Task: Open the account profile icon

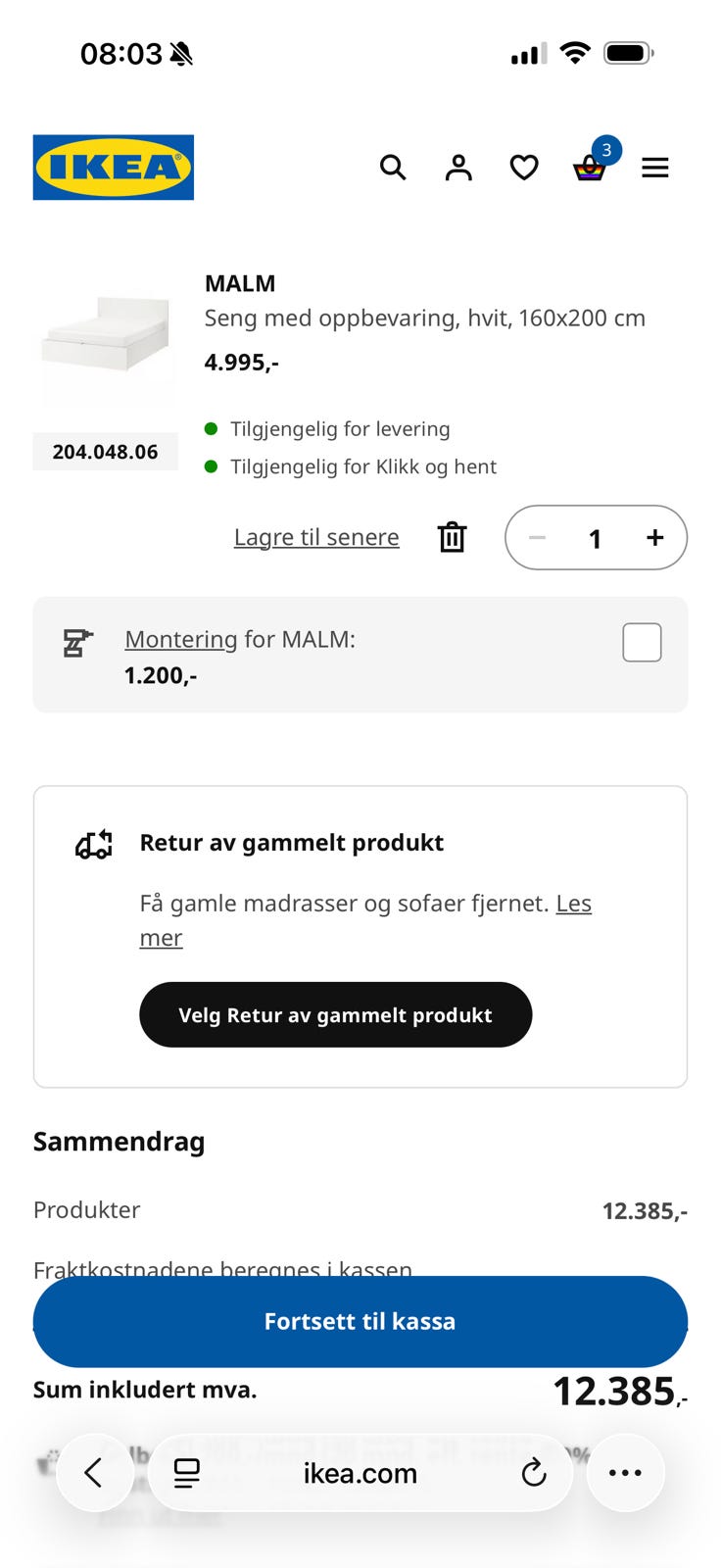Action: [458, 168]
